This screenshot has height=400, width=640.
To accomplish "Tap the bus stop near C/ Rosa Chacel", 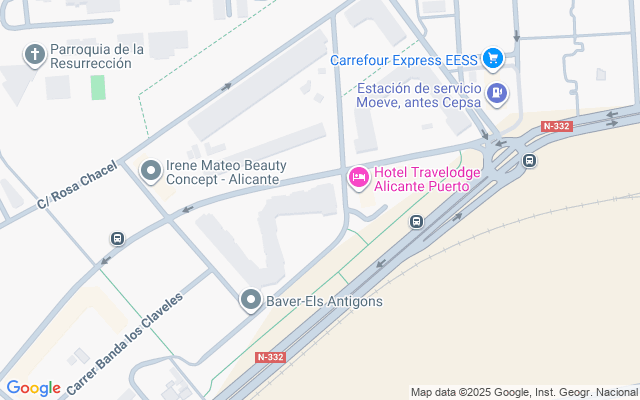I will coord(118,239).
